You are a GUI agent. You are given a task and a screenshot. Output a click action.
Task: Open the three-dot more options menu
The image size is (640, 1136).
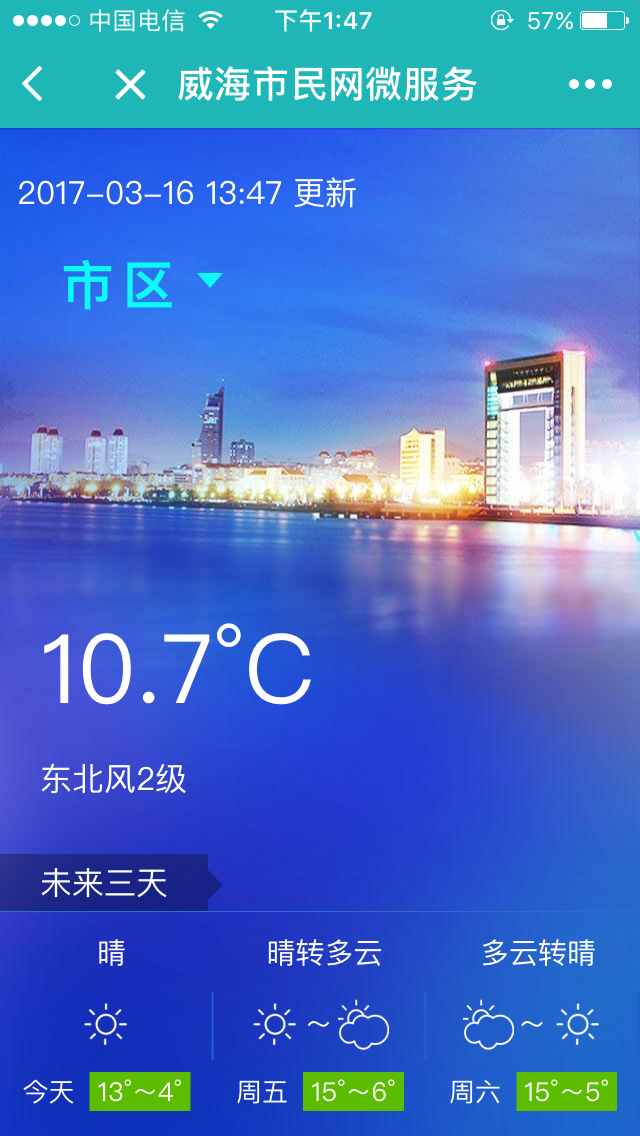[x=590, y=85]
